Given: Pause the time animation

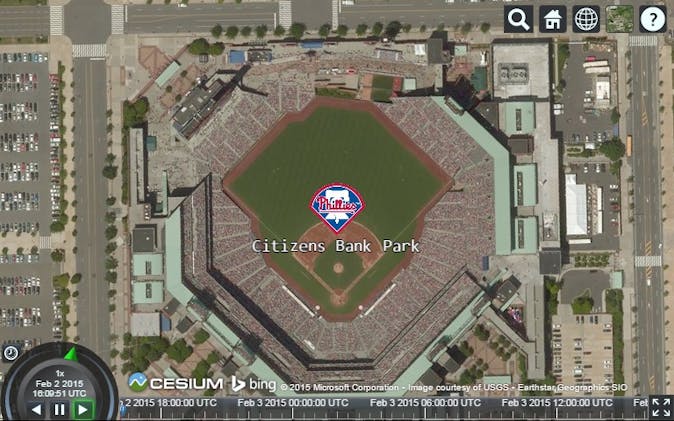Looking at the screenshot, I should pos(59,409).
